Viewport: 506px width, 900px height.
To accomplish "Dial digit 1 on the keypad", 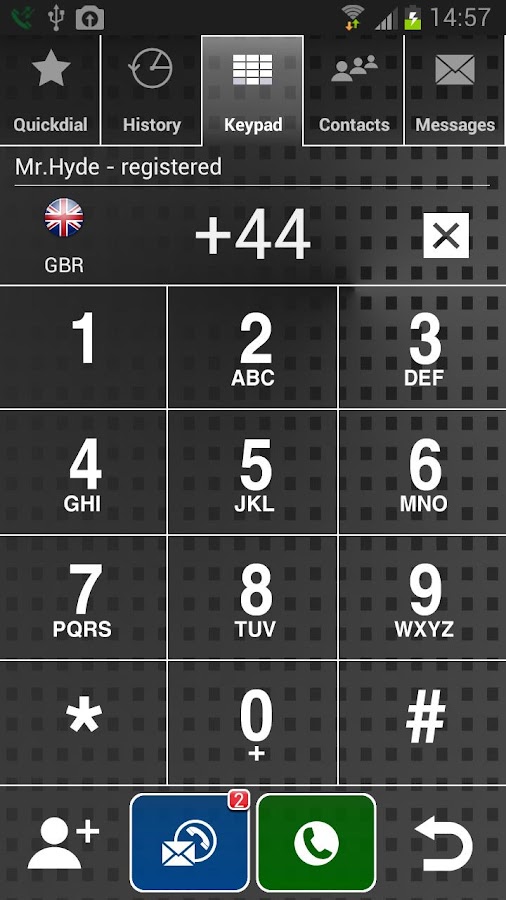I will click(x=83, y=347).
